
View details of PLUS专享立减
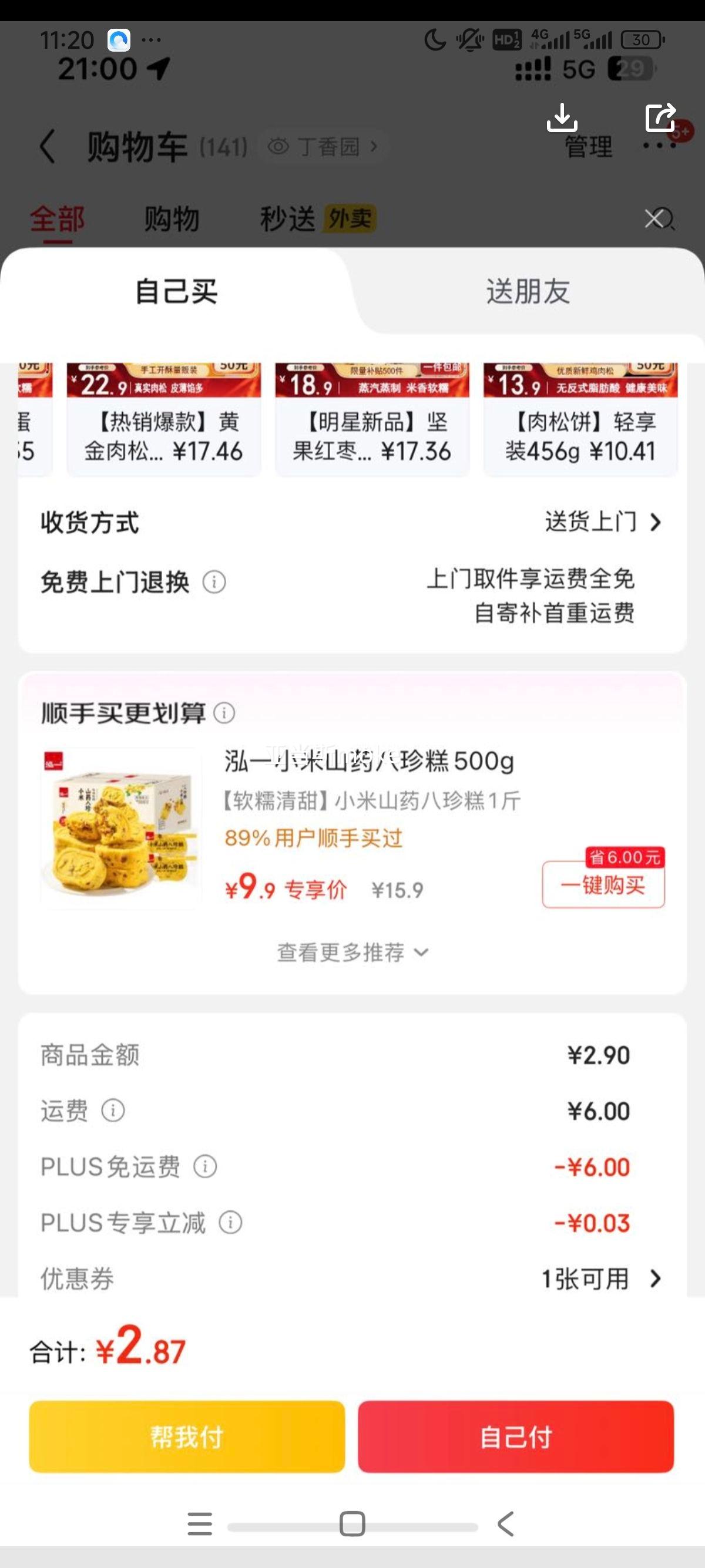231,1222
